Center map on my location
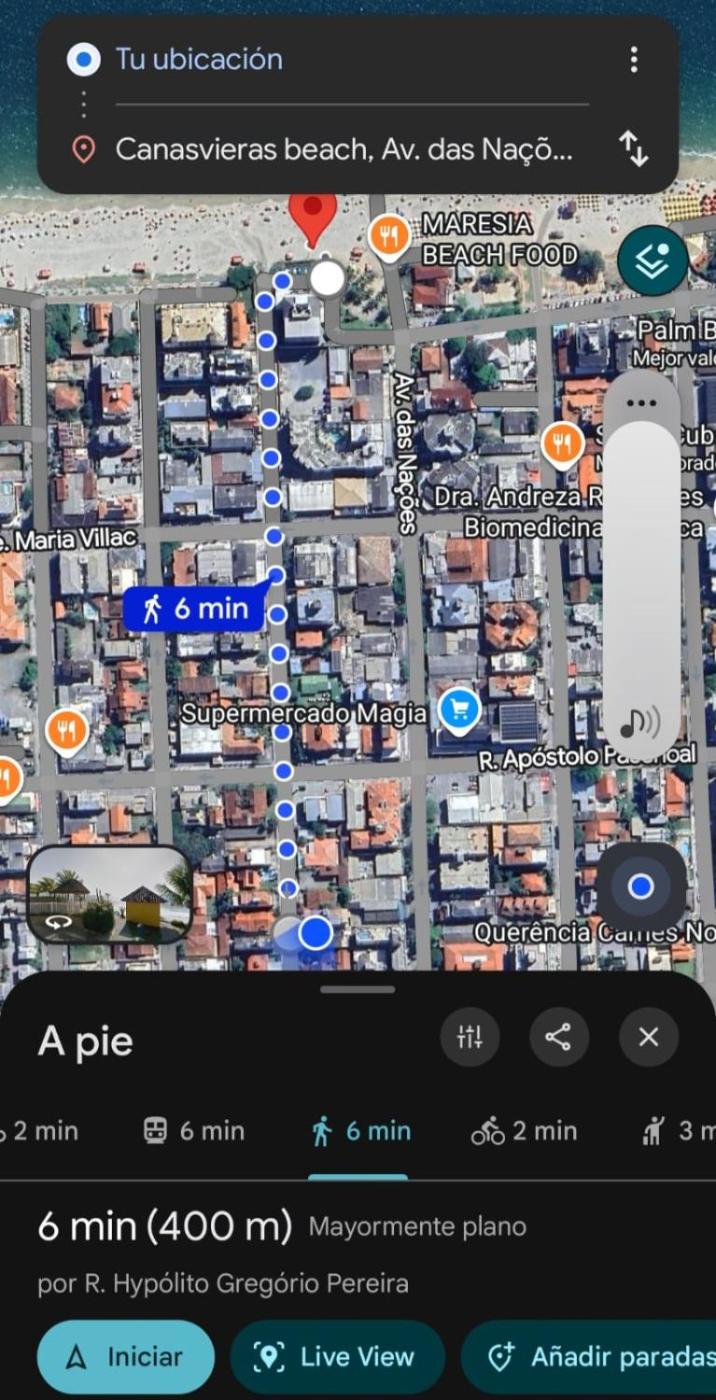The height and width of the screenshot is (1400, 716). pos(641,886)
